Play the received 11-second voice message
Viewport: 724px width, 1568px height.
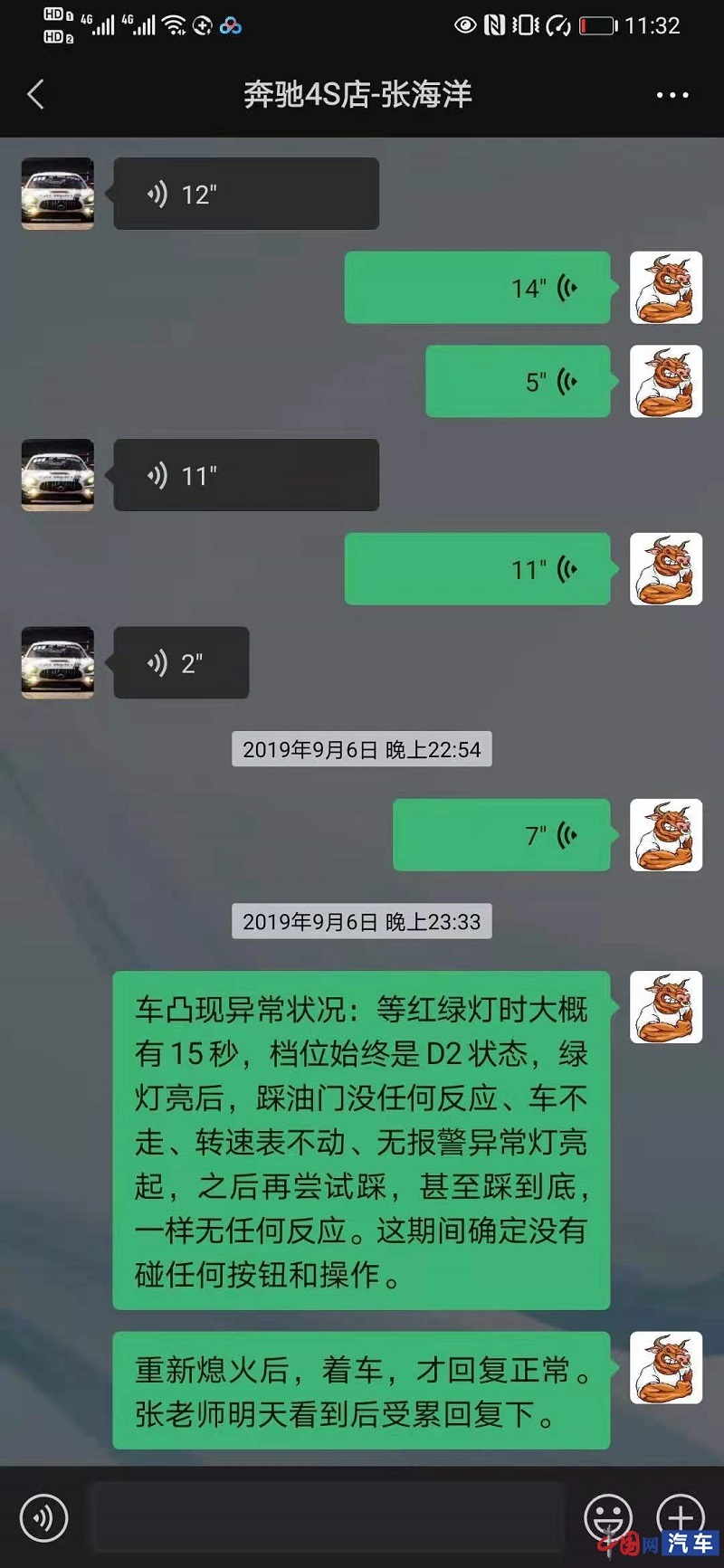[245, 475]
